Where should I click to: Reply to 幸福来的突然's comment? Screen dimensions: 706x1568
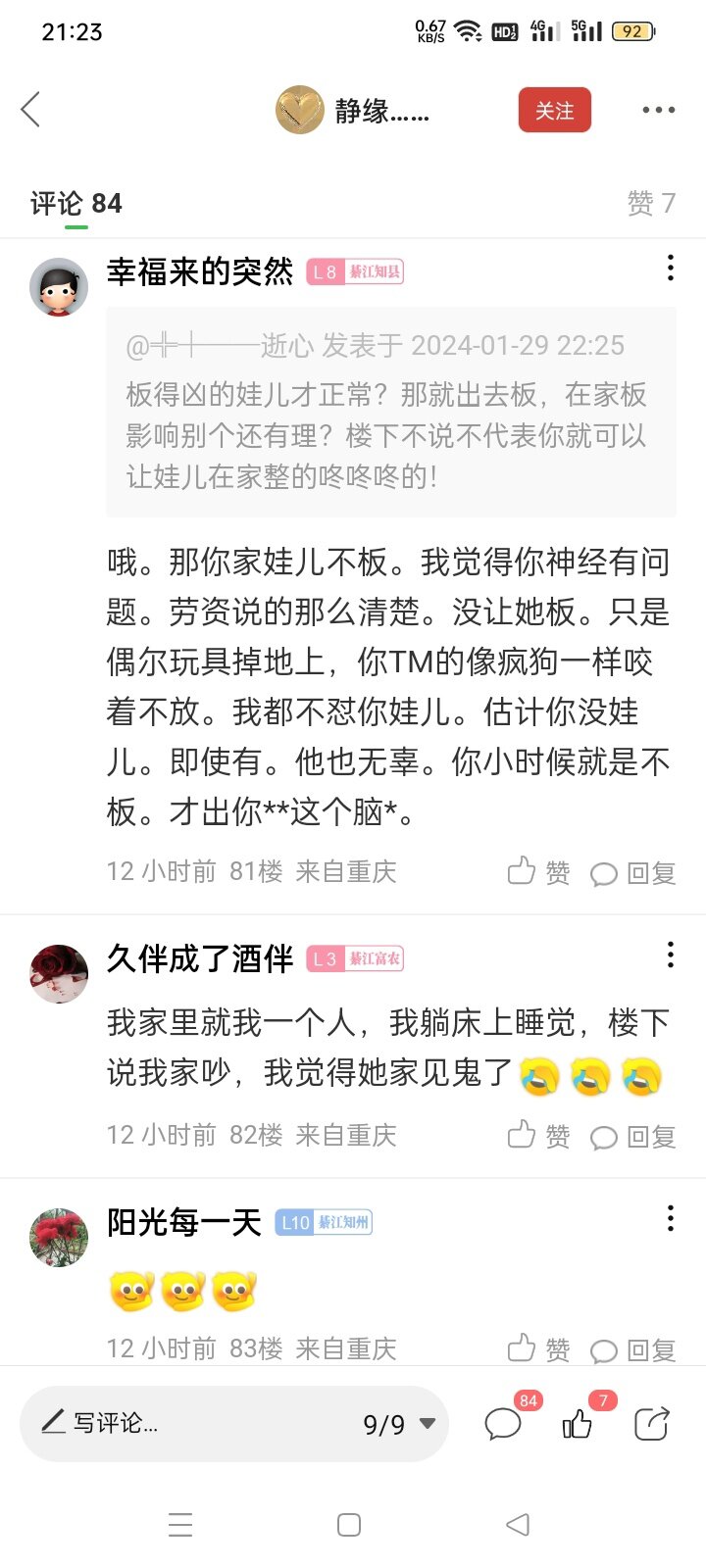pos(633,872)
